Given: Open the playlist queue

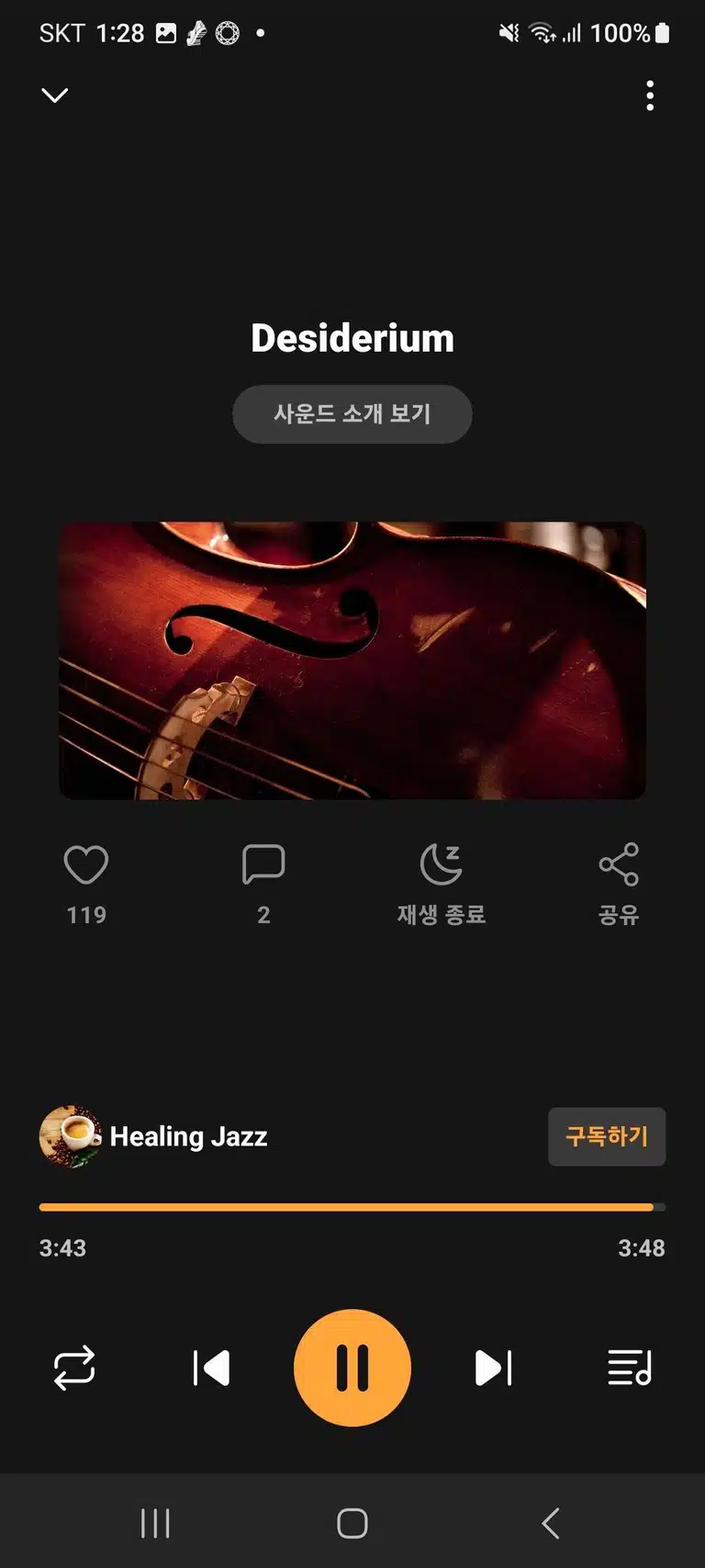Looking at the screenshot, I should tap(630, 1368).
